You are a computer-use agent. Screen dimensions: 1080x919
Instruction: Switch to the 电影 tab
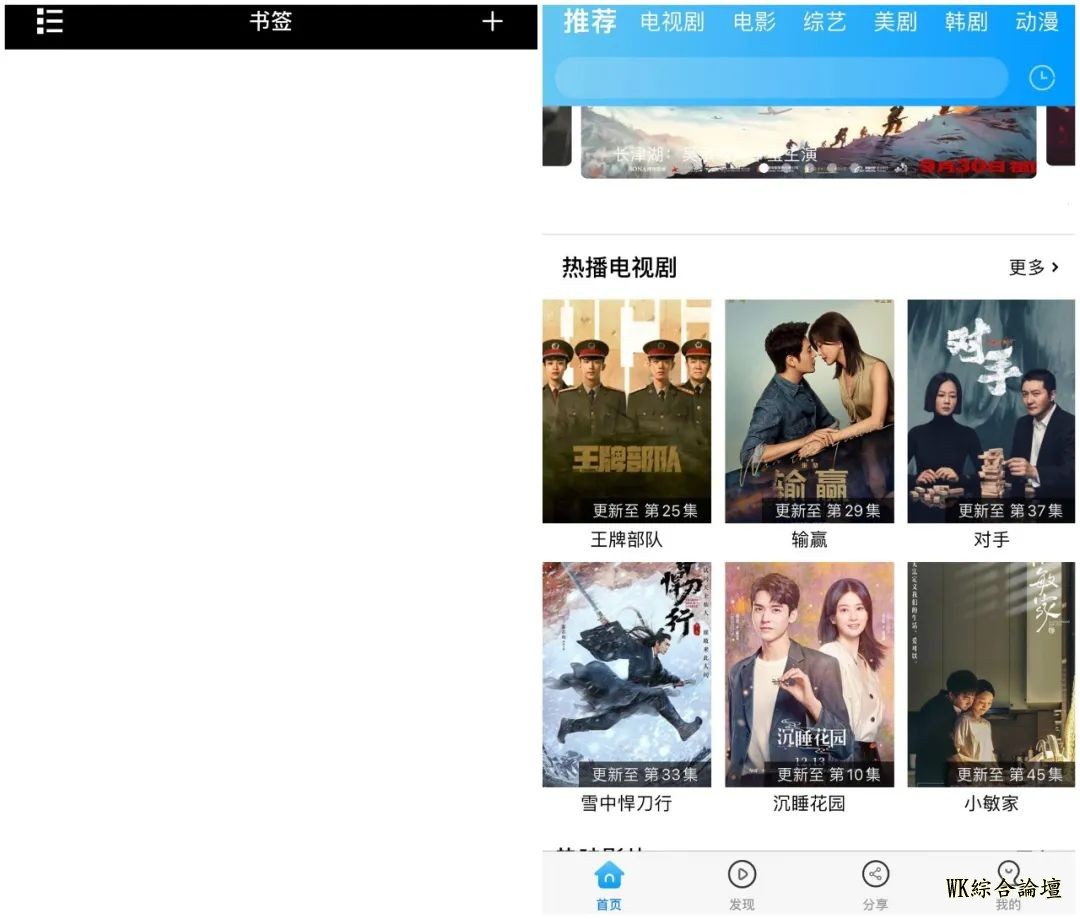[754, 22]
